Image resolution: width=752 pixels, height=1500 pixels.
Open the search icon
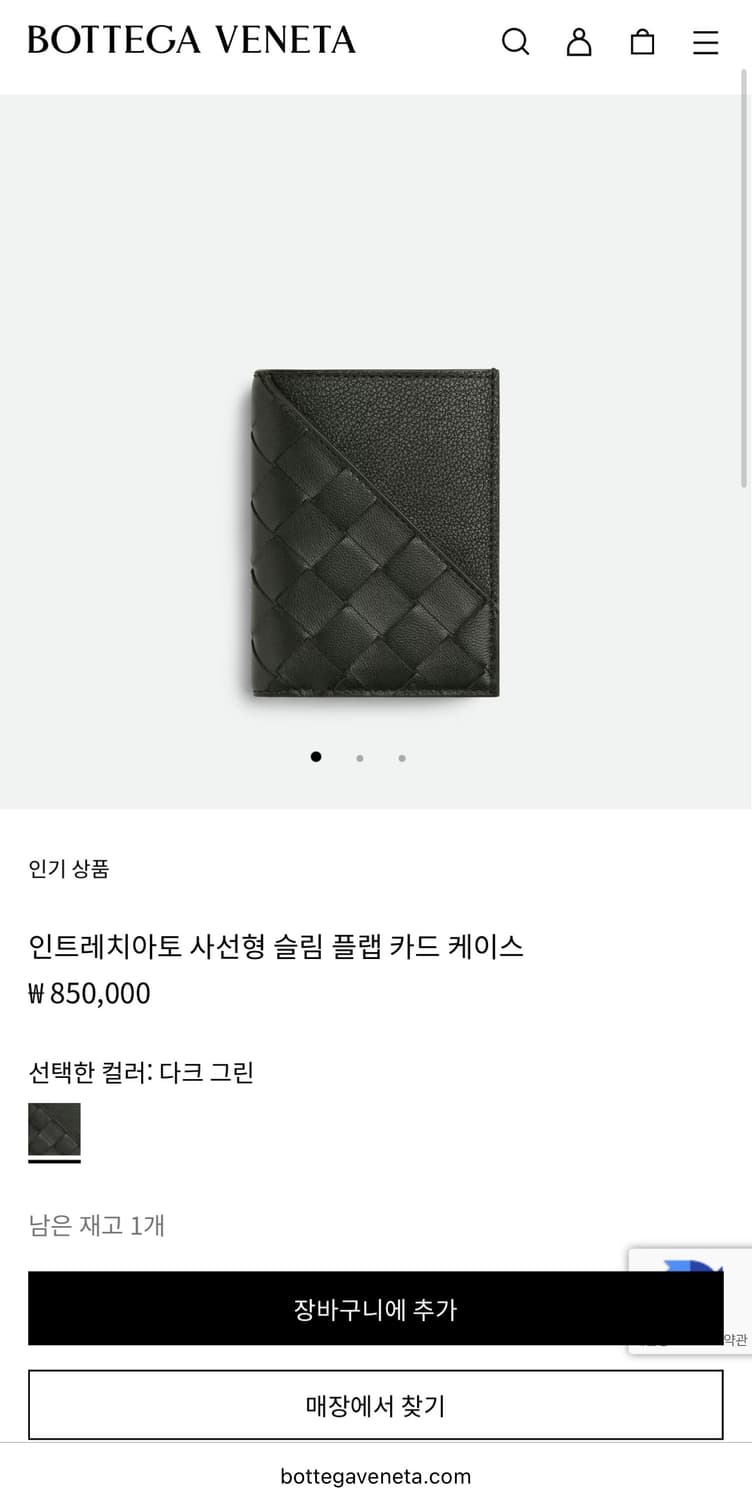516,42
